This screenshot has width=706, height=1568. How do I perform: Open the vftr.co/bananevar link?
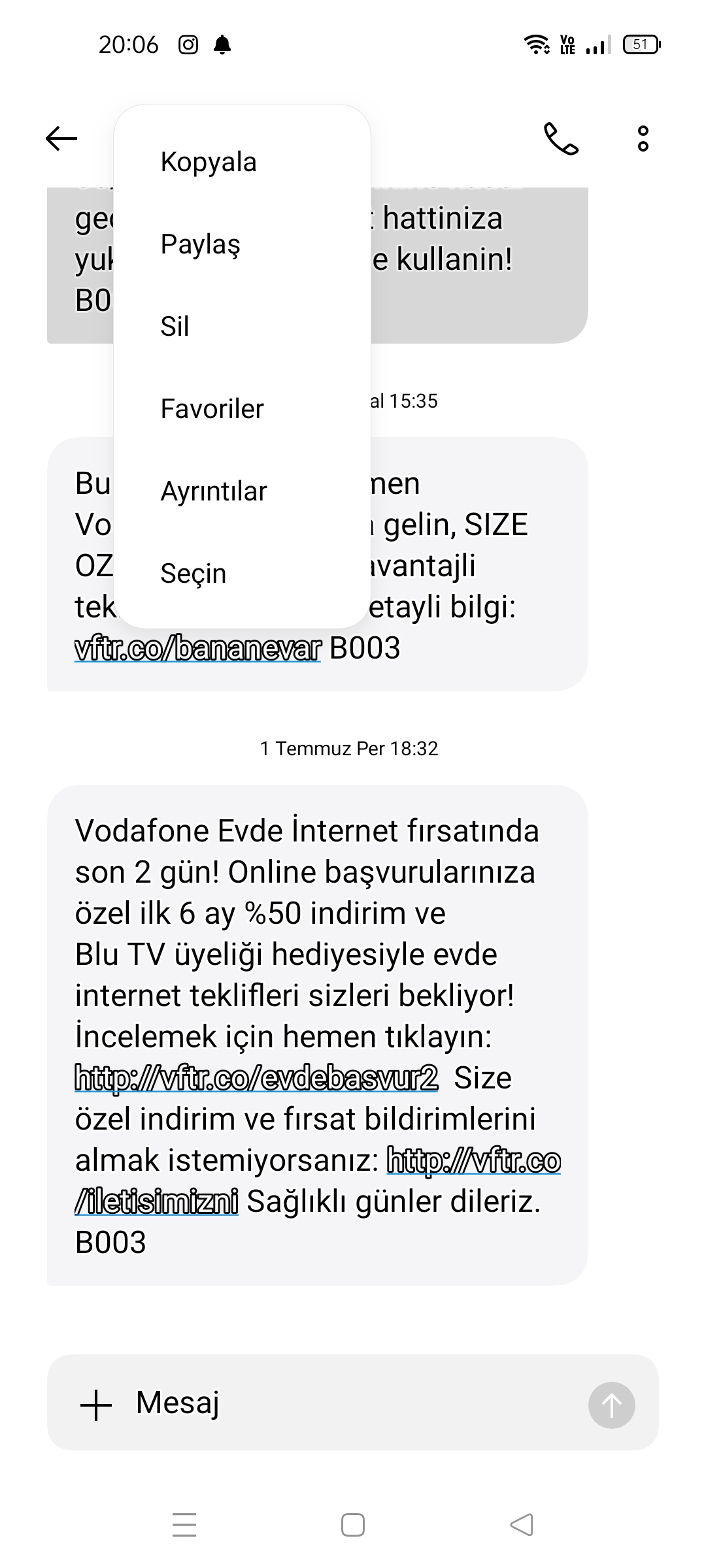[198, 648]
